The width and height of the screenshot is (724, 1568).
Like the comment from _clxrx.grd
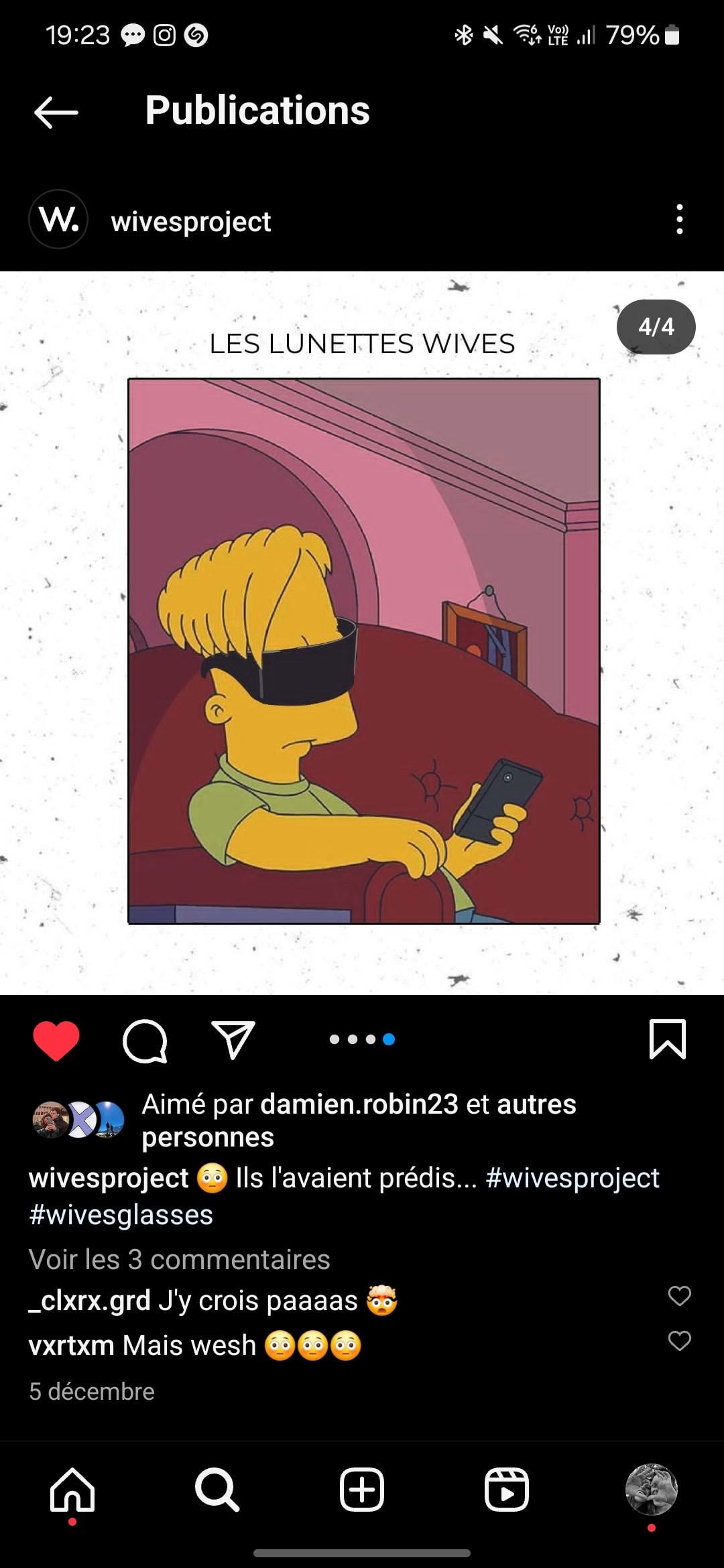(679, 1295)
